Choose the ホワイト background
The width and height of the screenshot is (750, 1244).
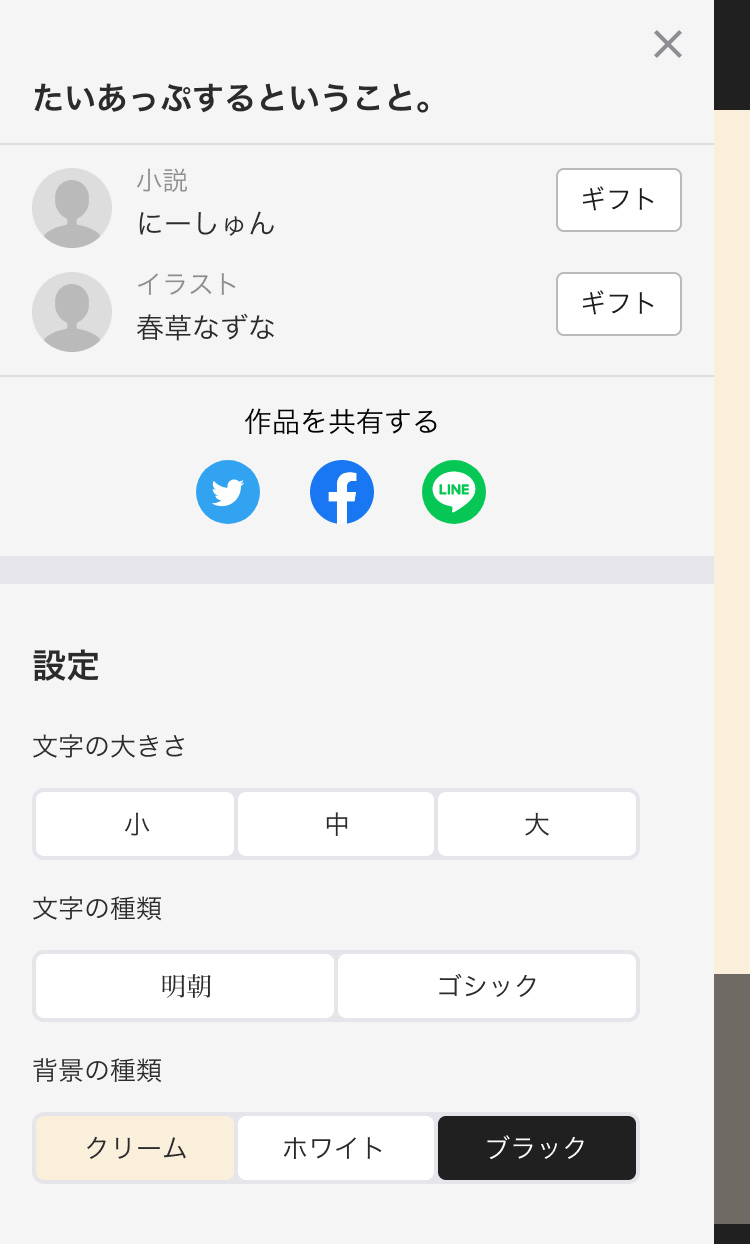coord(336,1148)
